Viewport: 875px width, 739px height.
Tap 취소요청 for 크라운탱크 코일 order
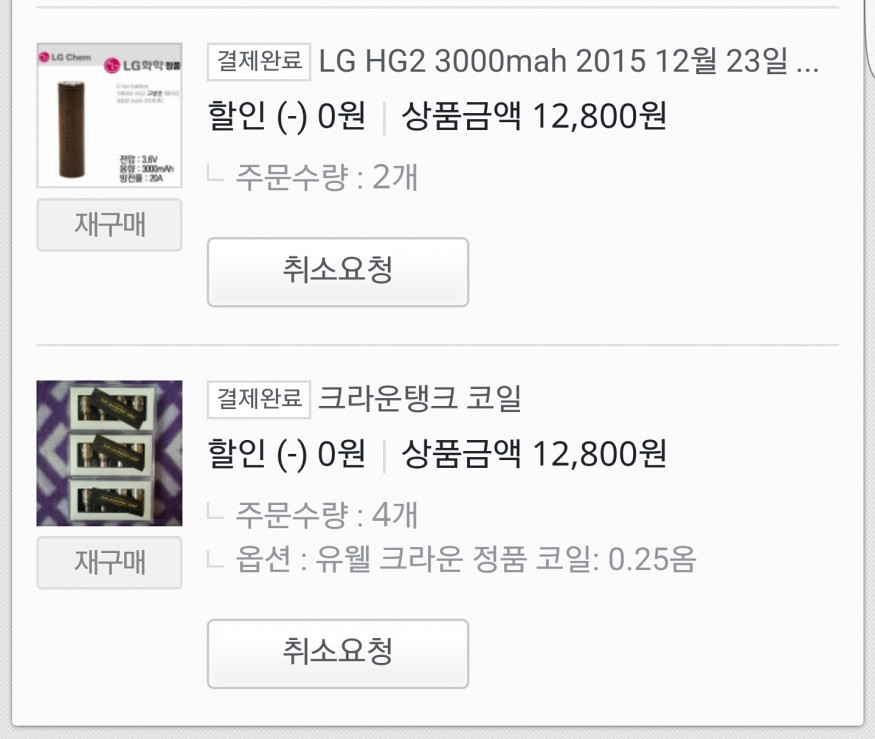tap(337, 653)
